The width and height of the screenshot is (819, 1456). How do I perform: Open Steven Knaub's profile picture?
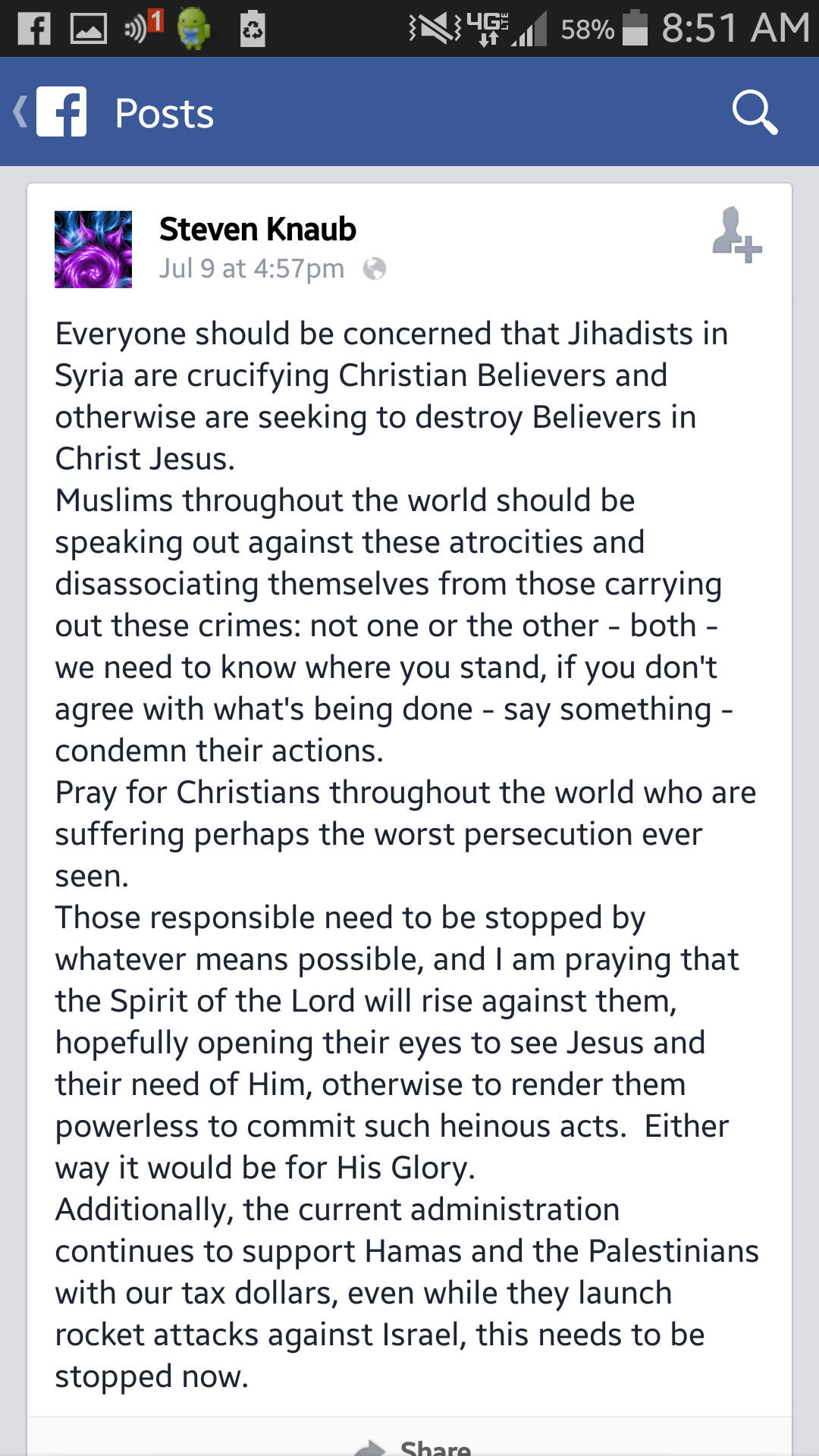(93, 249)
